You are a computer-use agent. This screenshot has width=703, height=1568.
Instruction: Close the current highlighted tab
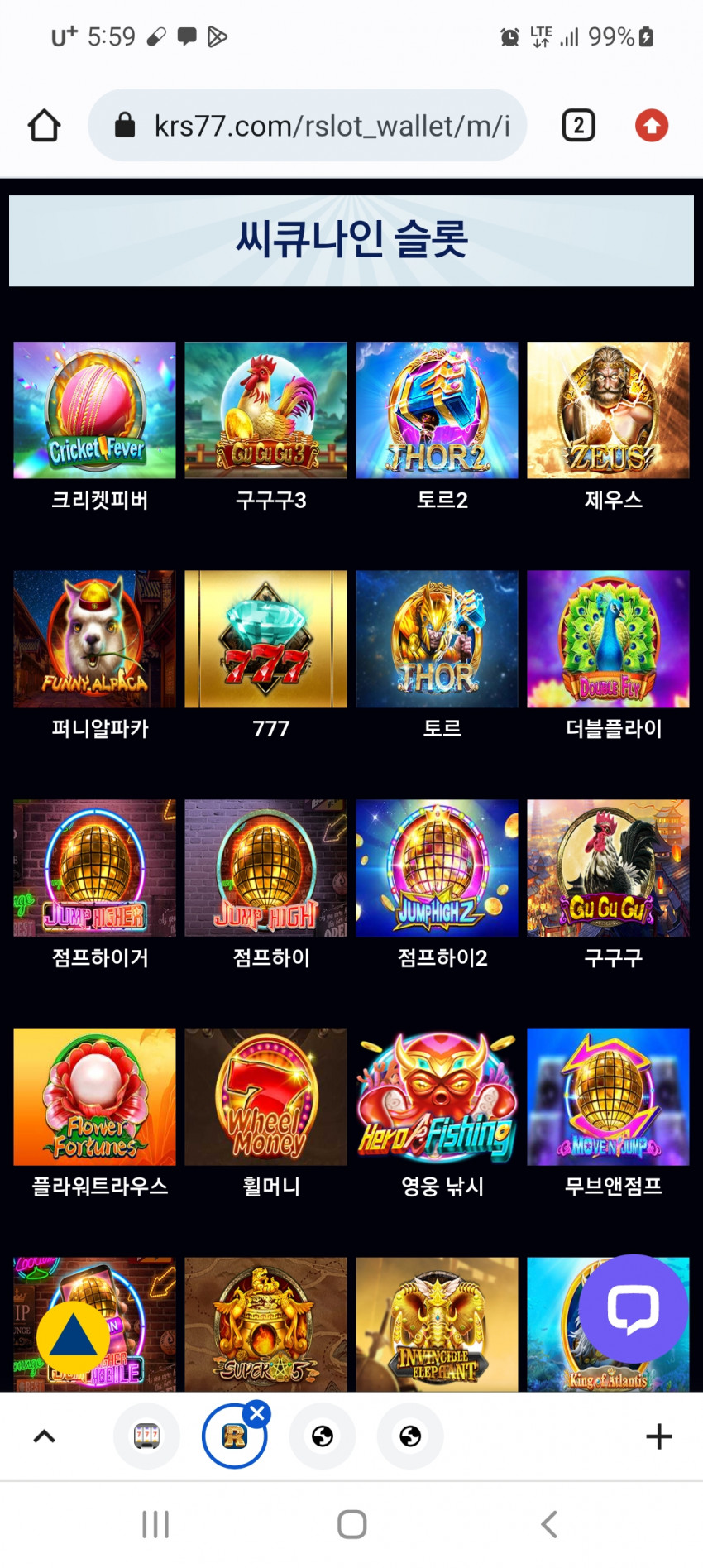pos(257,1413)
